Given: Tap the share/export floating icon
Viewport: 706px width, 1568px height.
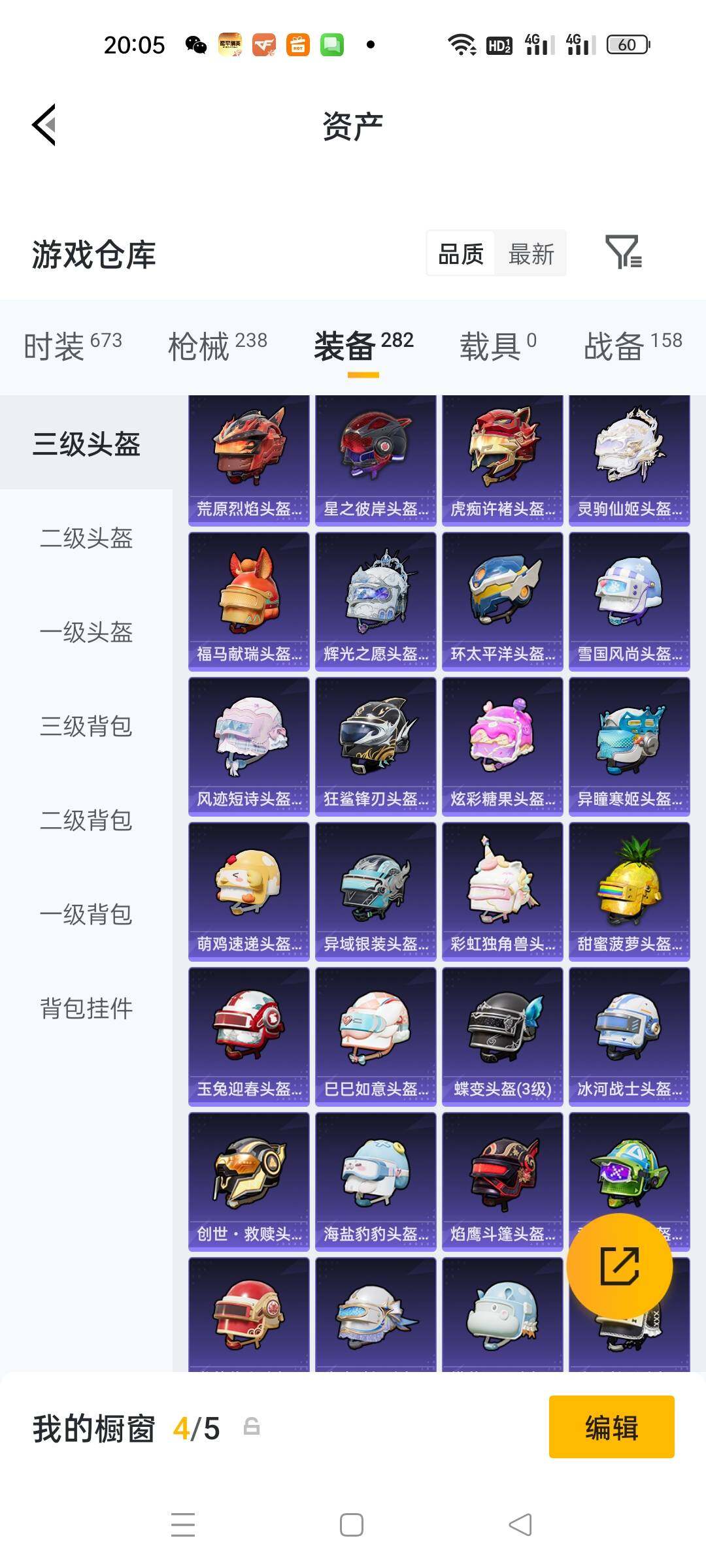Looking at the screenshot, I should 620,1266.
